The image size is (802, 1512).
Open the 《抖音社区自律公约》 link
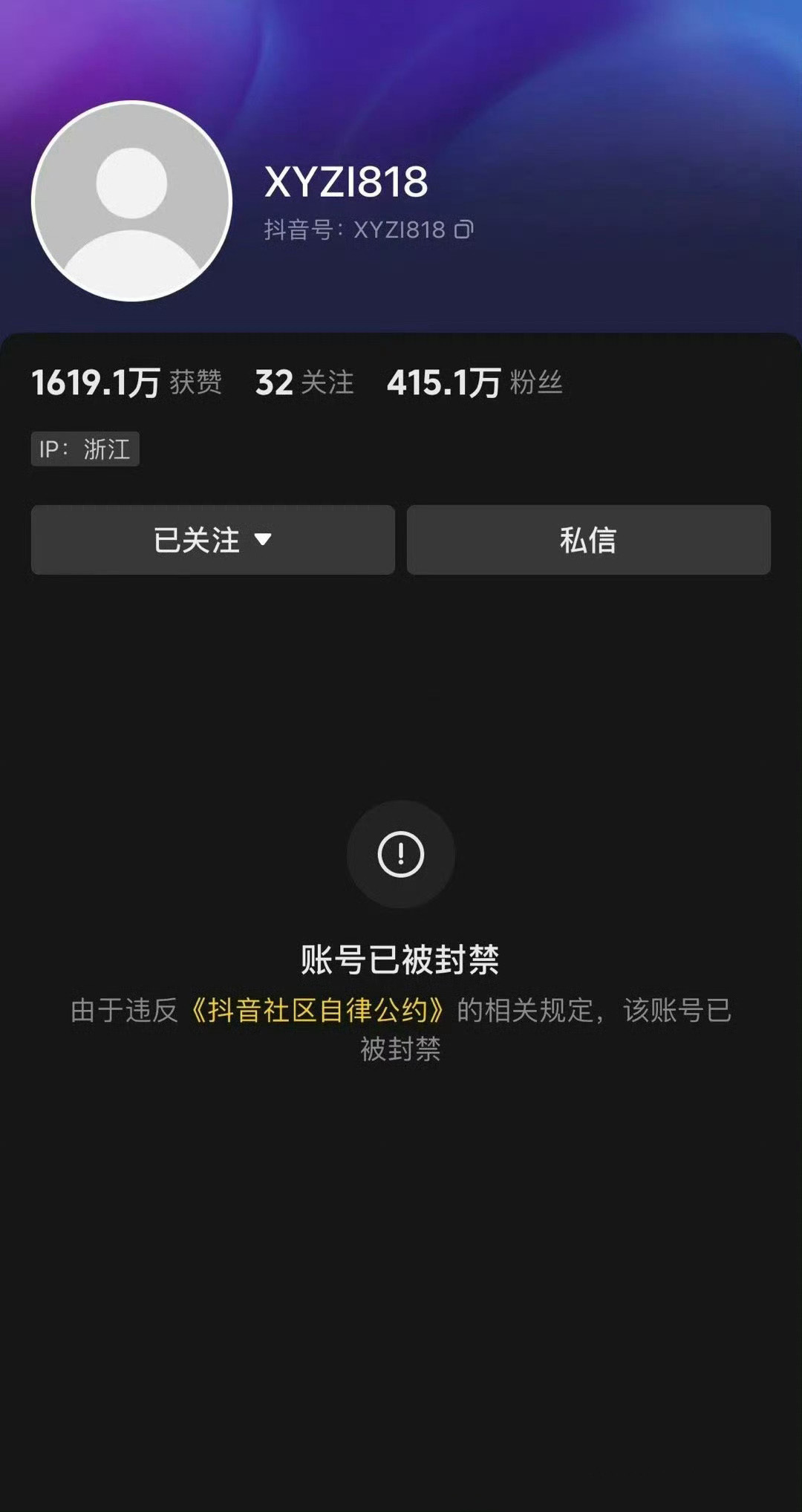tap(318, 1011)
